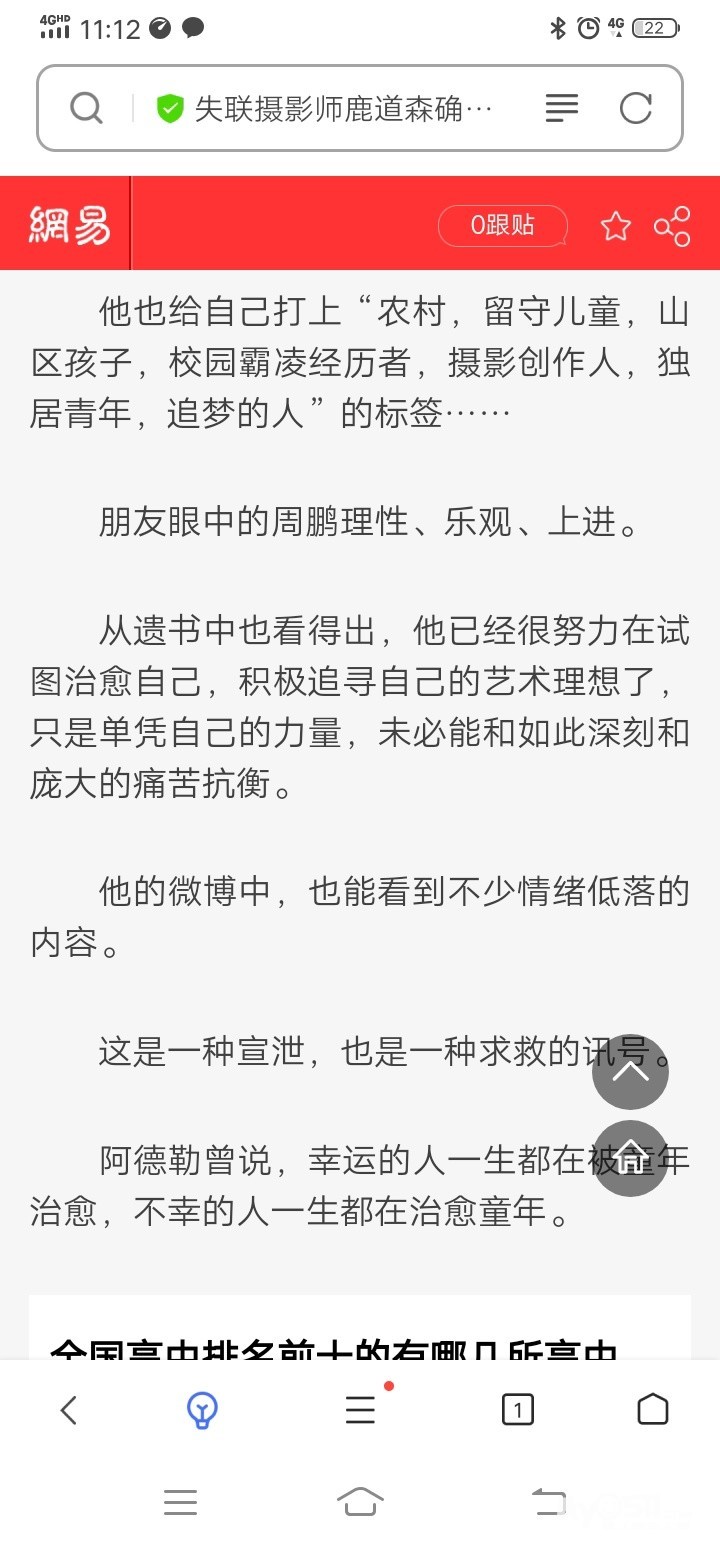Go to the site home via floating house button
This screenshot has width=720, height=1544.
point(630,1159)
